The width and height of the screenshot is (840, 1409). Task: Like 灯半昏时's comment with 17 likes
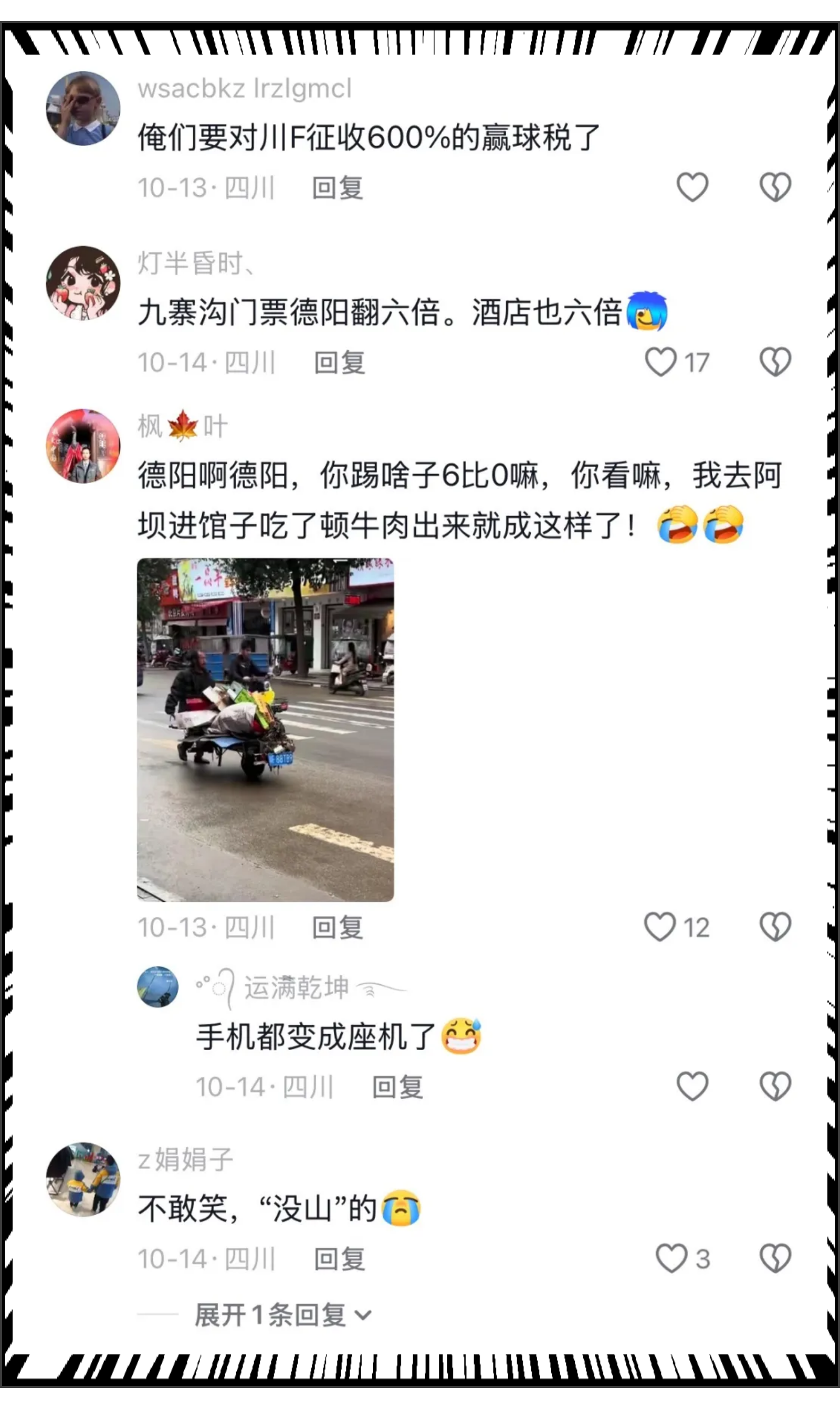(x=661, y=362)
